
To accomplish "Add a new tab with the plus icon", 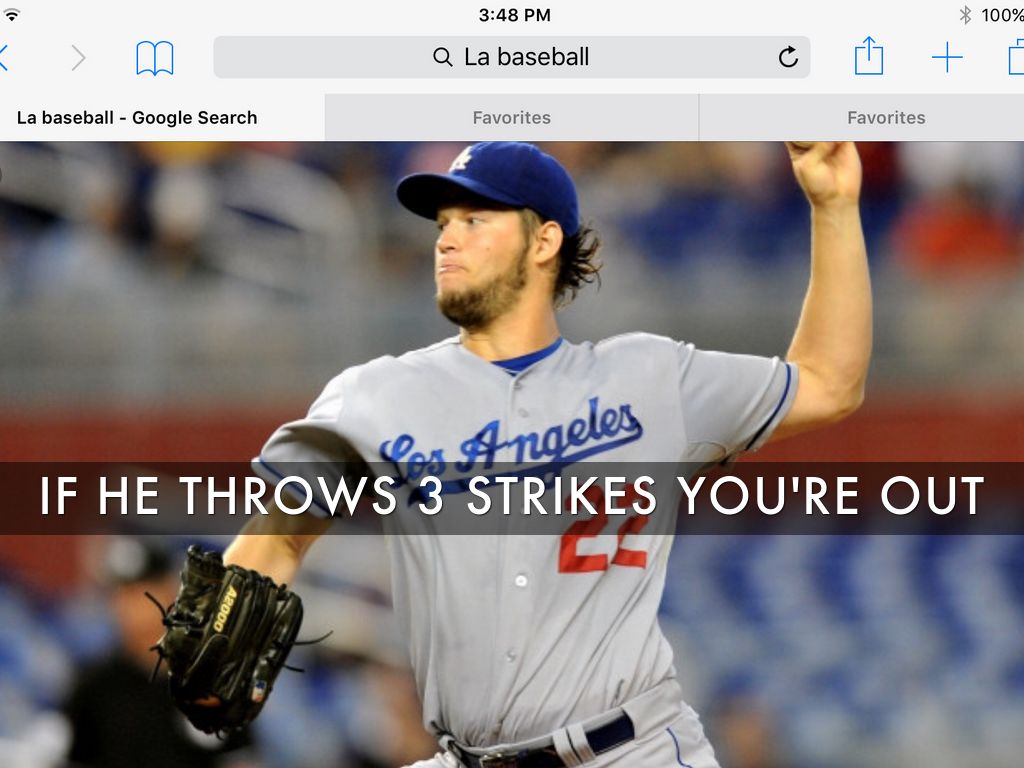I will tap(946, 58).
